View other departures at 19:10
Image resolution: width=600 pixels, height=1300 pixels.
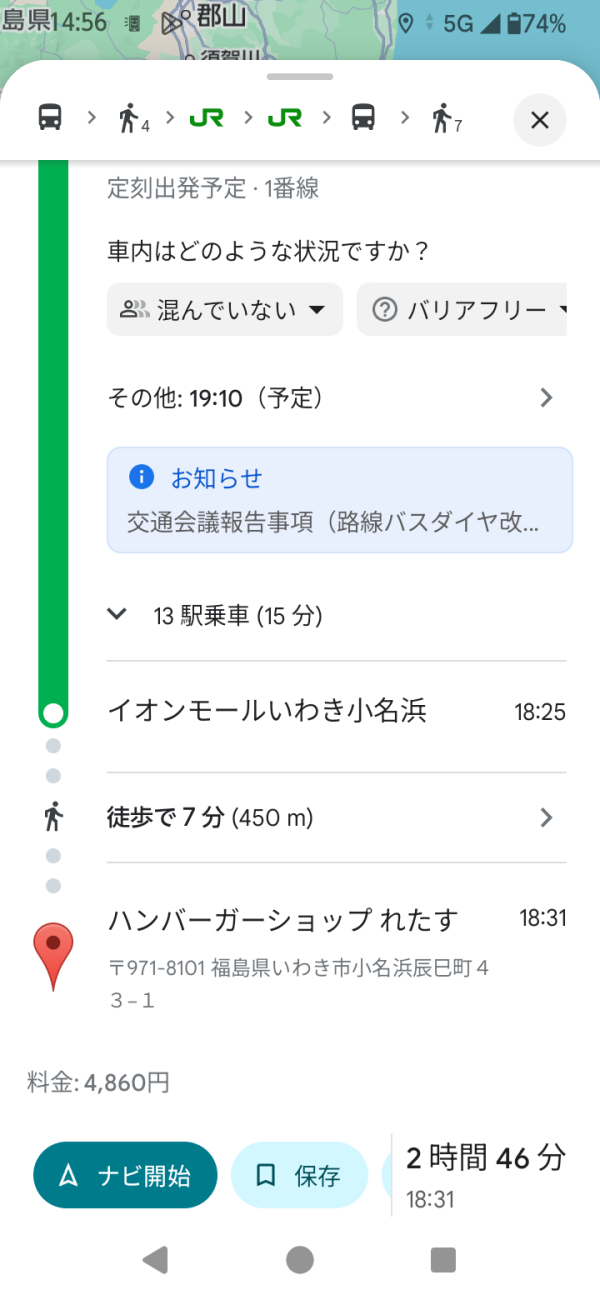pyautogui.click(x=330, y=398)
